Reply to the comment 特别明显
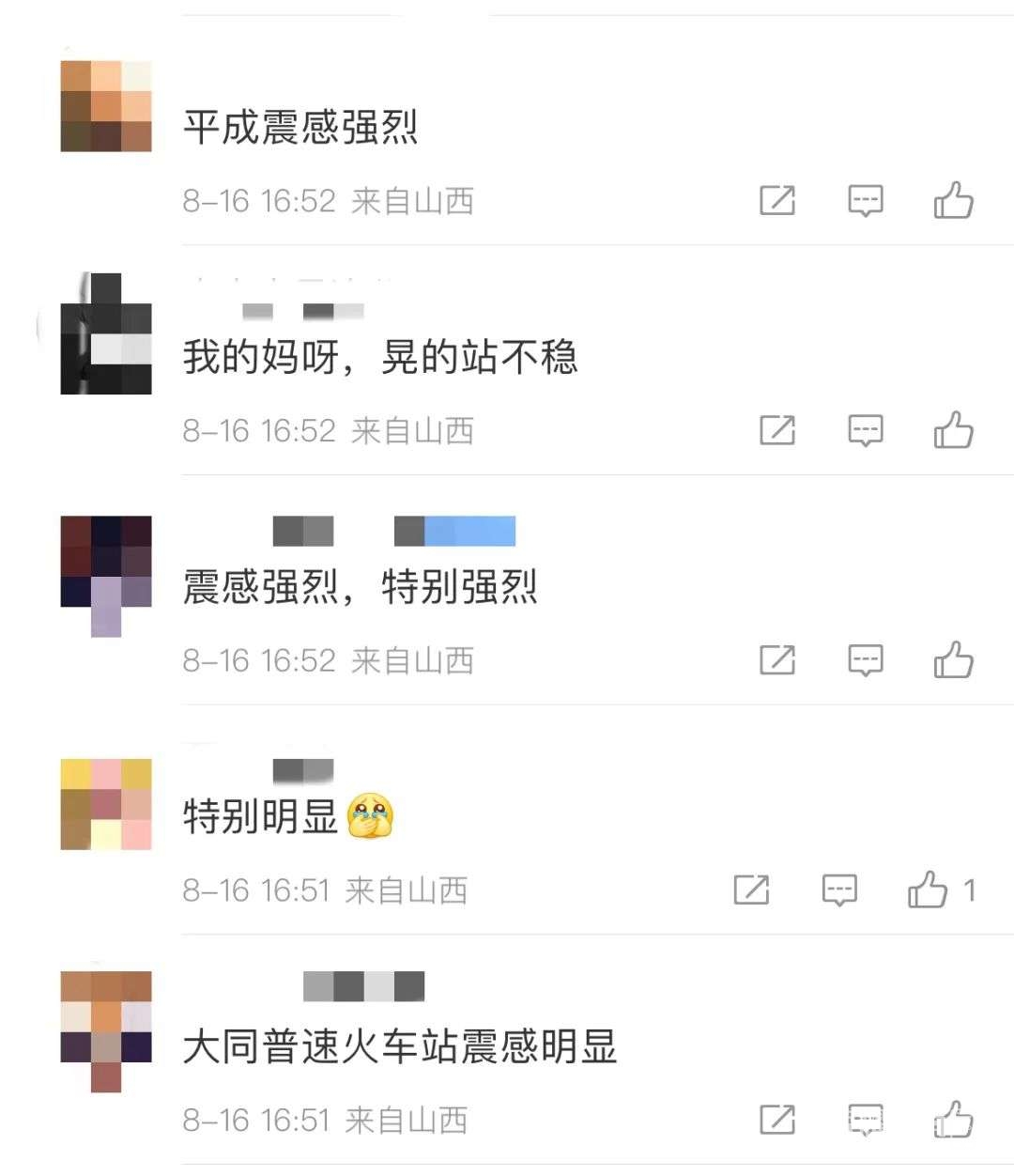The width and height of the screenshot is (1014, 1176). coord(839,890)
